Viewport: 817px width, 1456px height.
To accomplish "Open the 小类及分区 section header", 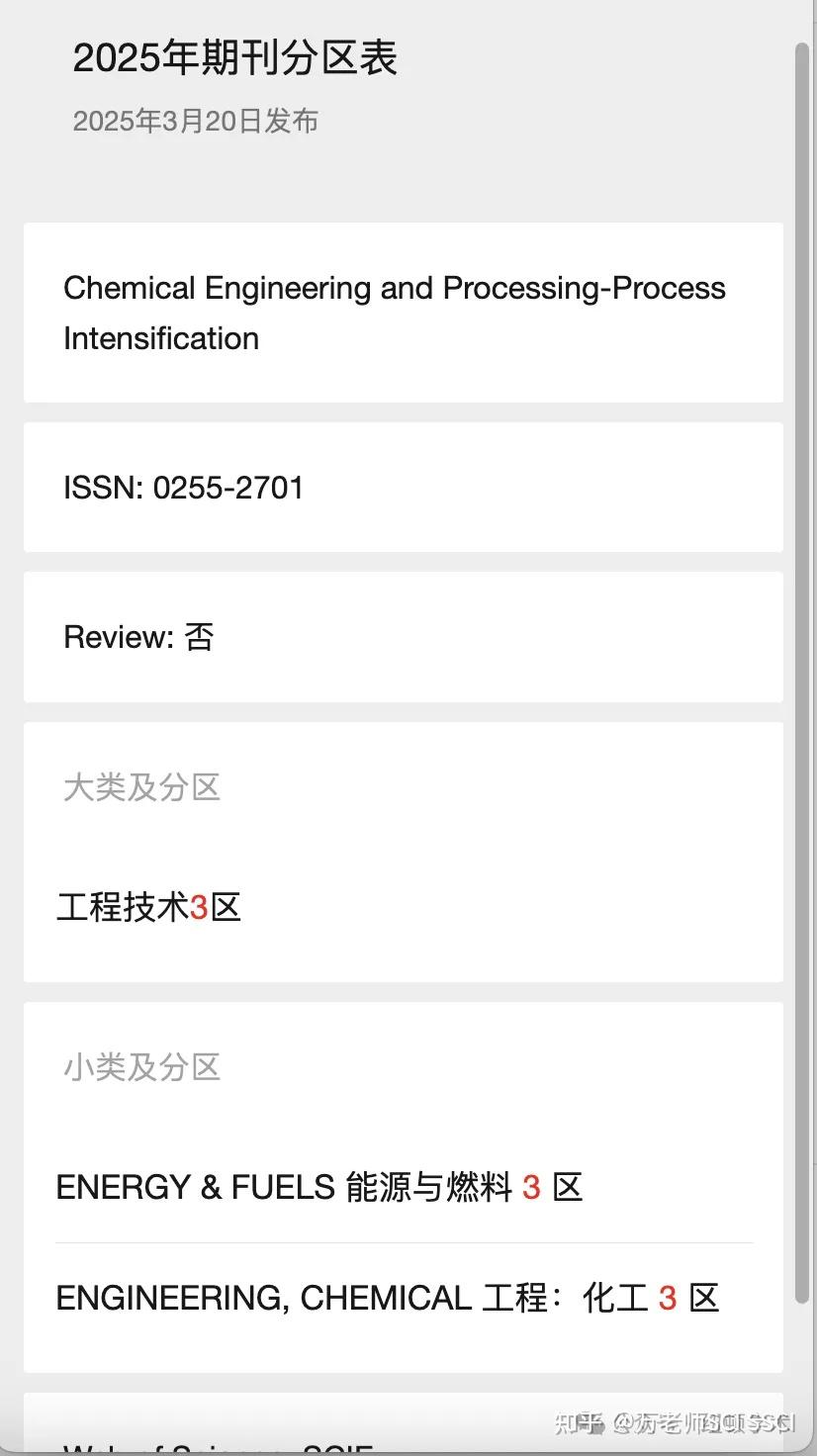I will (140, 1067).
